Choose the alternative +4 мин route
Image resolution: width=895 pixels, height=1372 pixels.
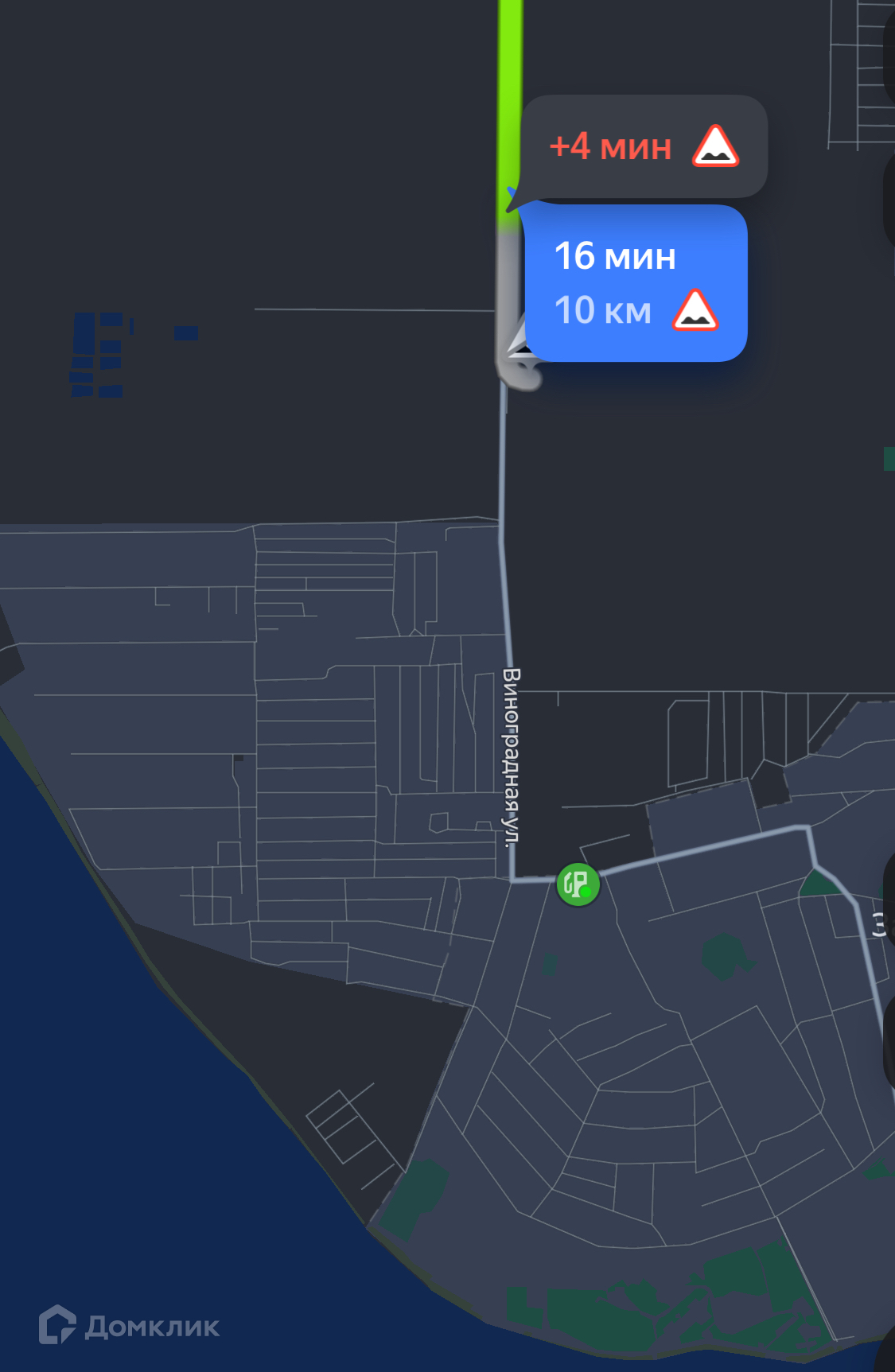[643, 147]
